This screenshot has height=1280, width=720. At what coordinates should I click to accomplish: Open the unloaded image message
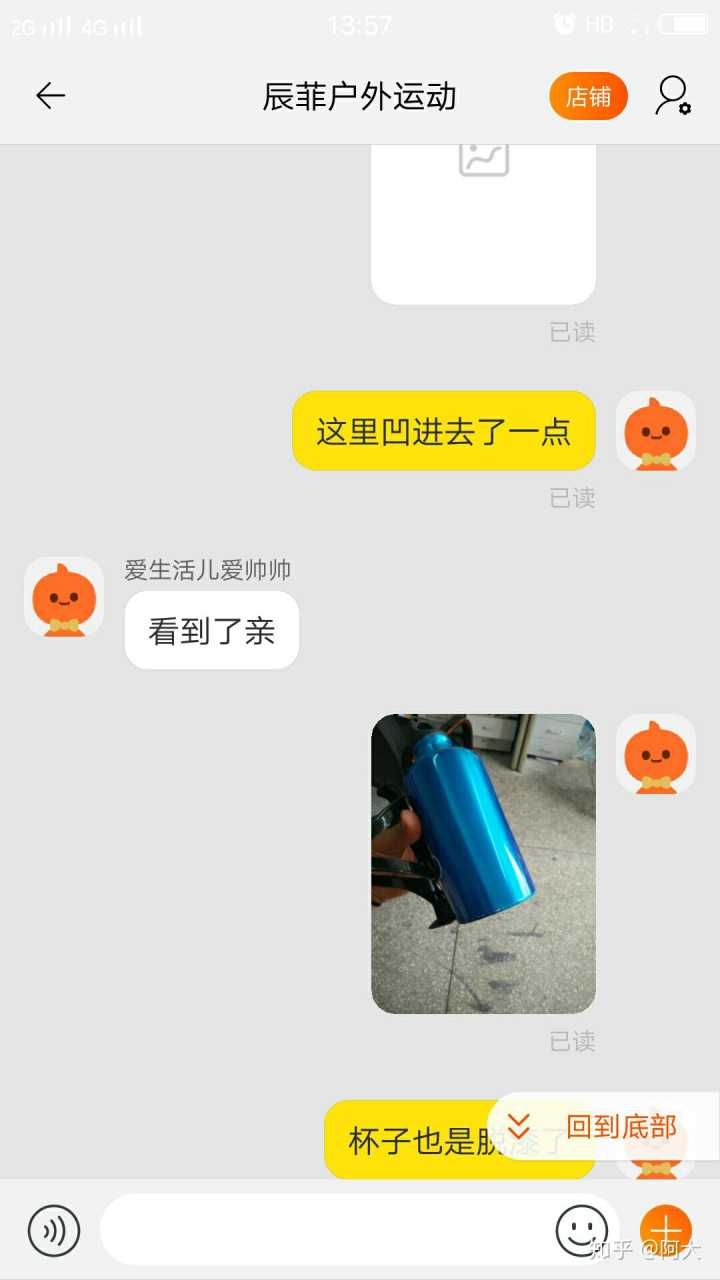pos(483,222)
